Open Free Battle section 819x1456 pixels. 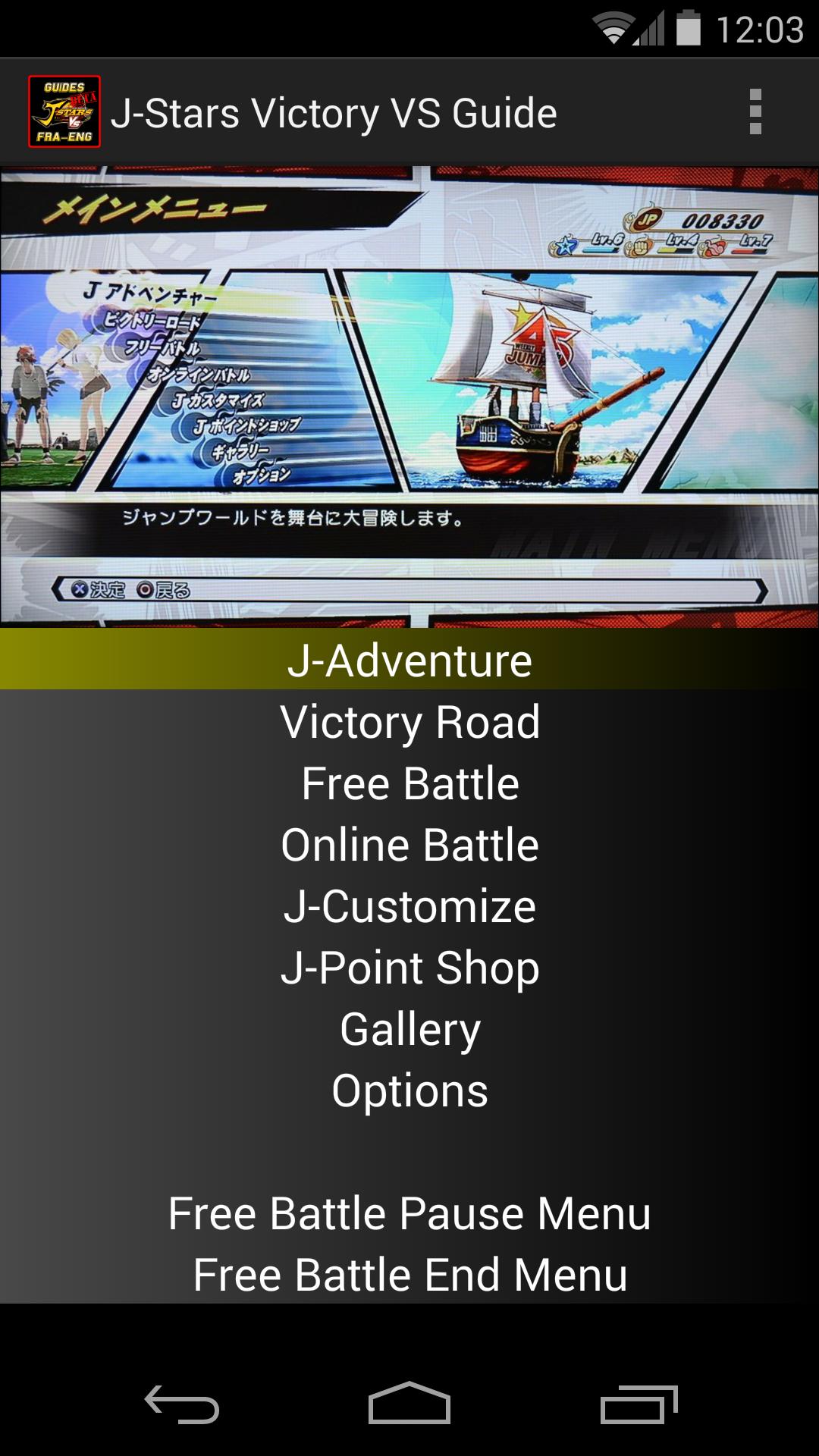pyautogui.click(x=409, y=783)
